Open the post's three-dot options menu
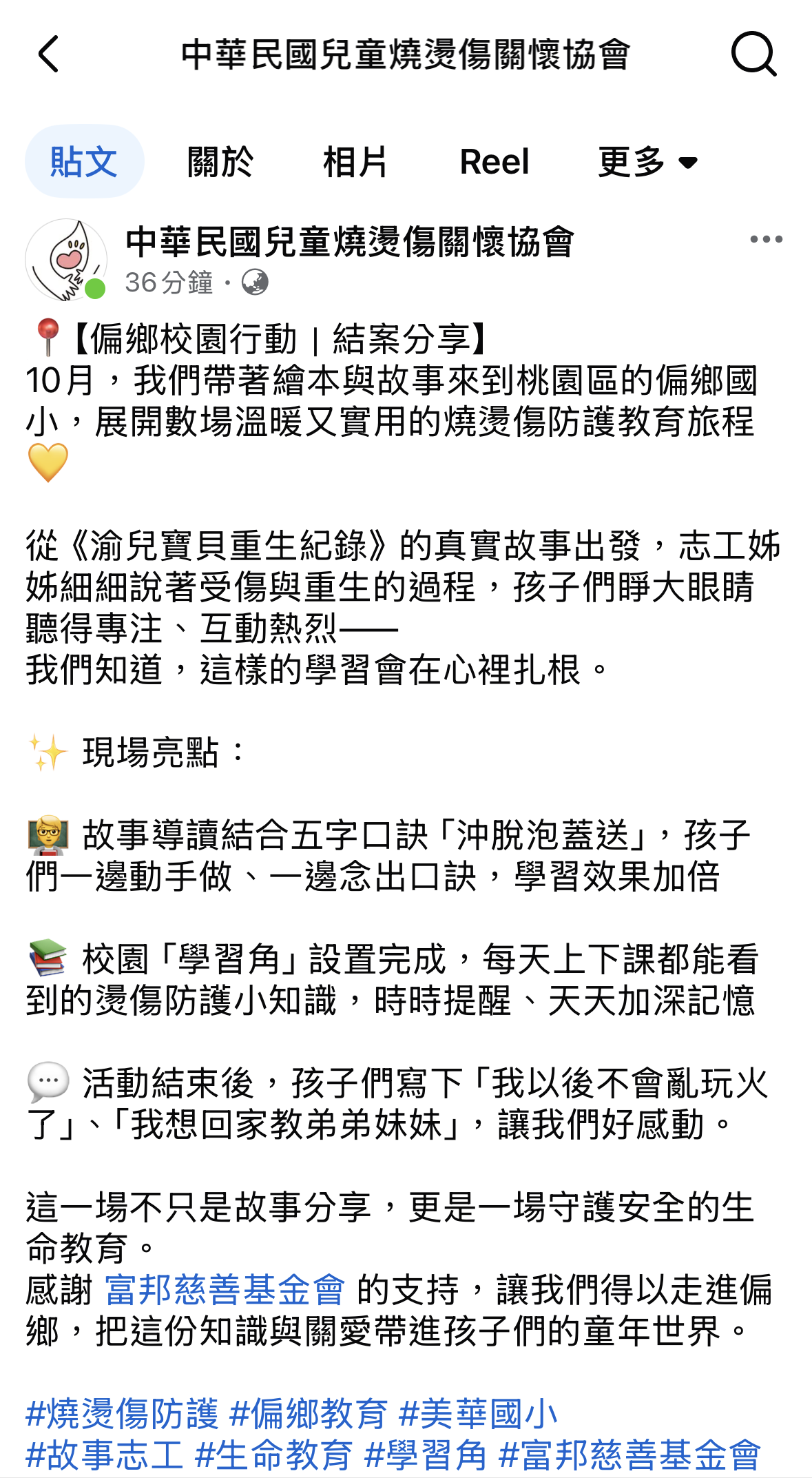812x1478 pixels. tap(766, 240)
